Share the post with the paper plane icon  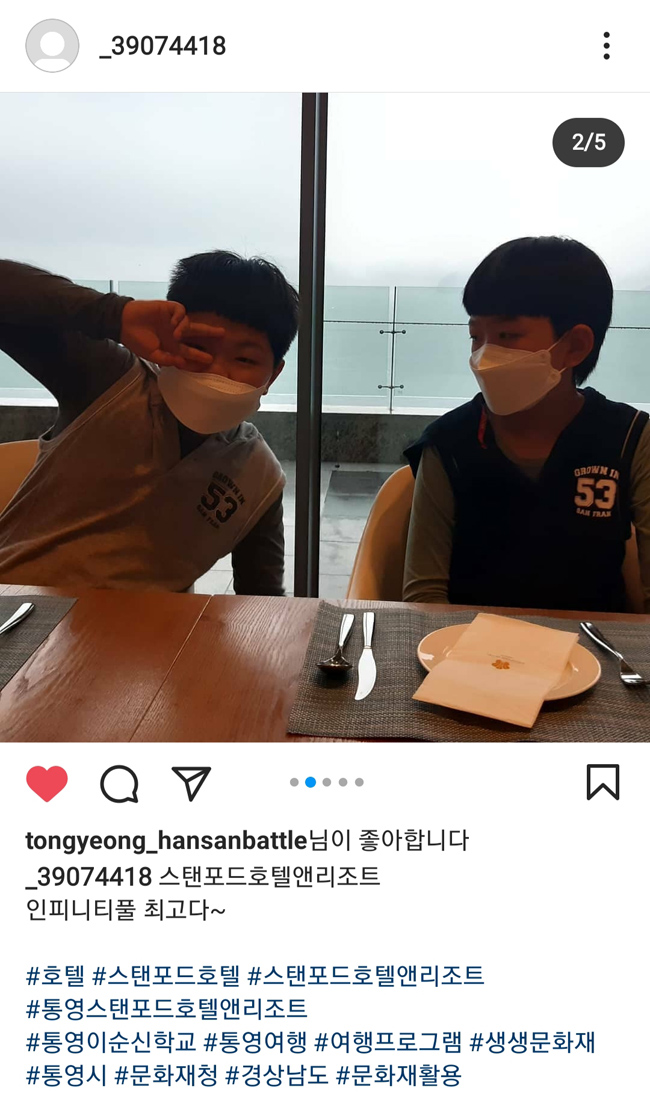click(x=191, y=784)
